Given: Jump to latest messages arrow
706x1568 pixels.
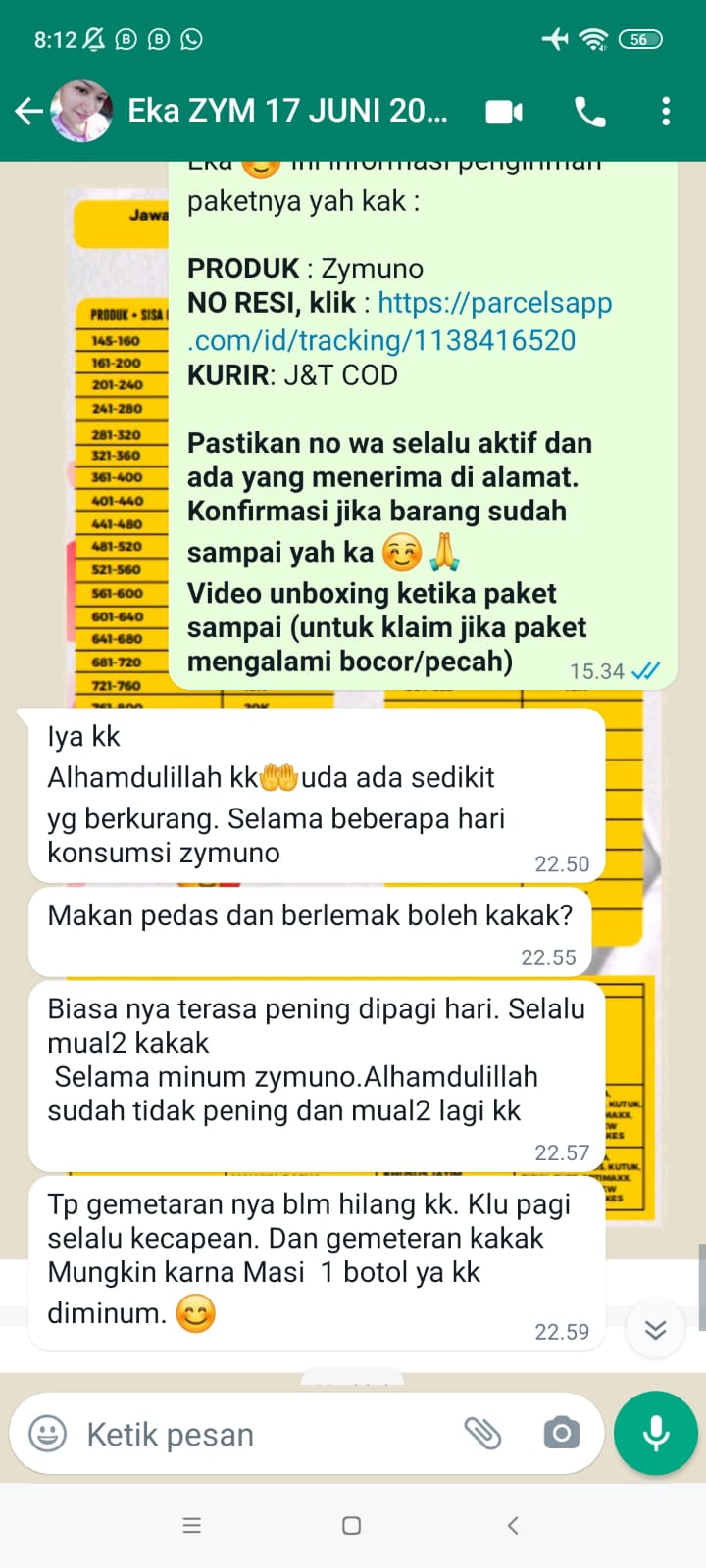Looking at the screenshot, I should pyautogui.click(x=655, y=1329).
